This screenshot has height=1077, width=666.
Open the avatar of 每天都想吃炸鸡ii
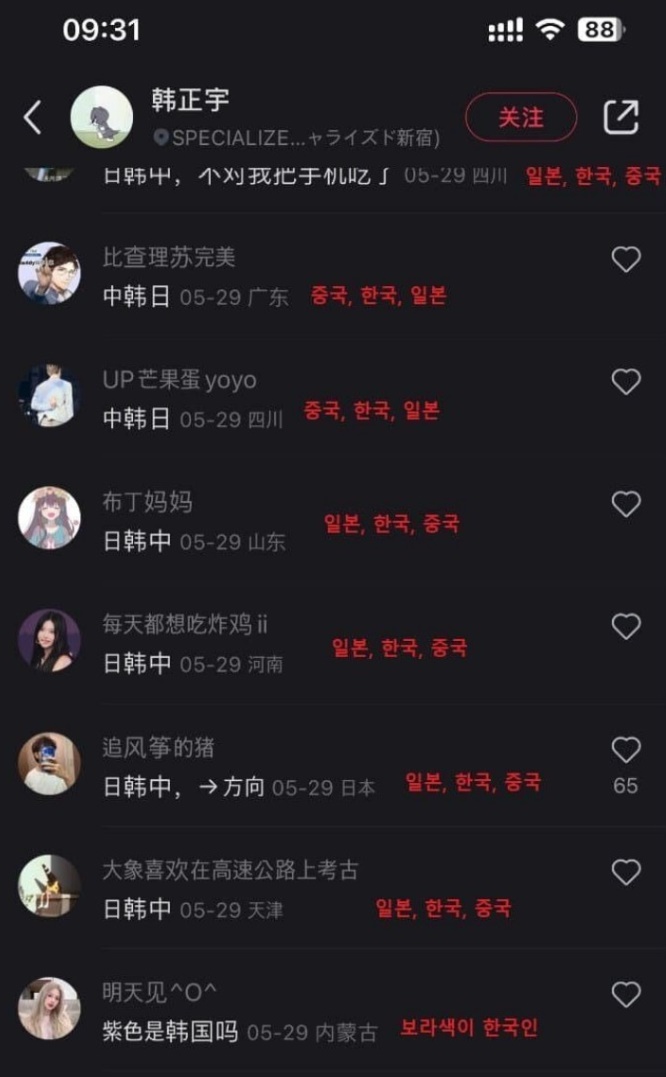(x=50, y=641)
